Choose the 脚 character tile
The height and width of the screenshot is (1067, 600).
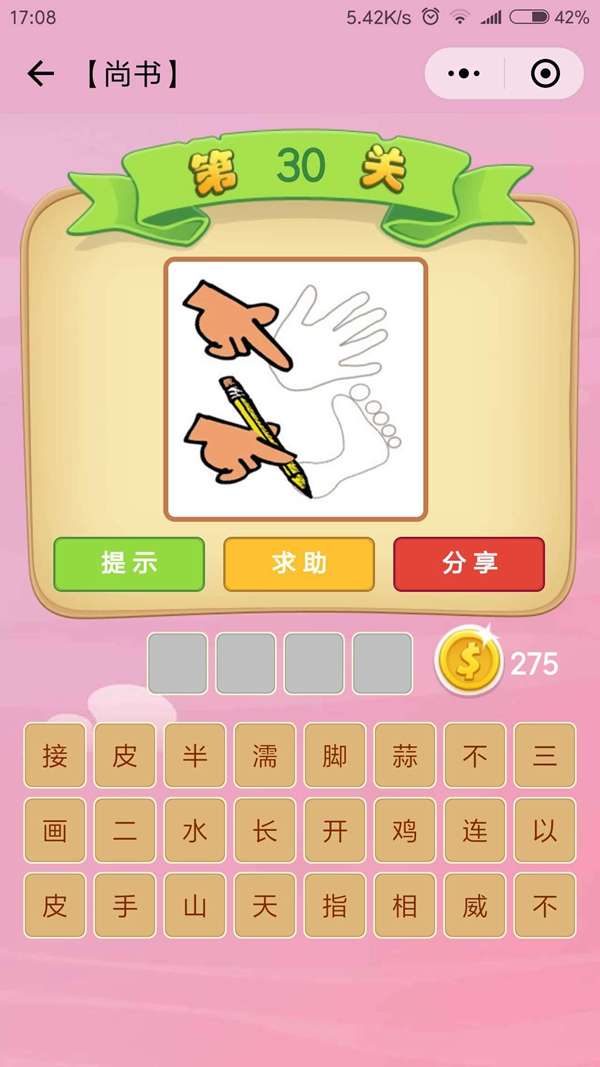tap(335, 755)
